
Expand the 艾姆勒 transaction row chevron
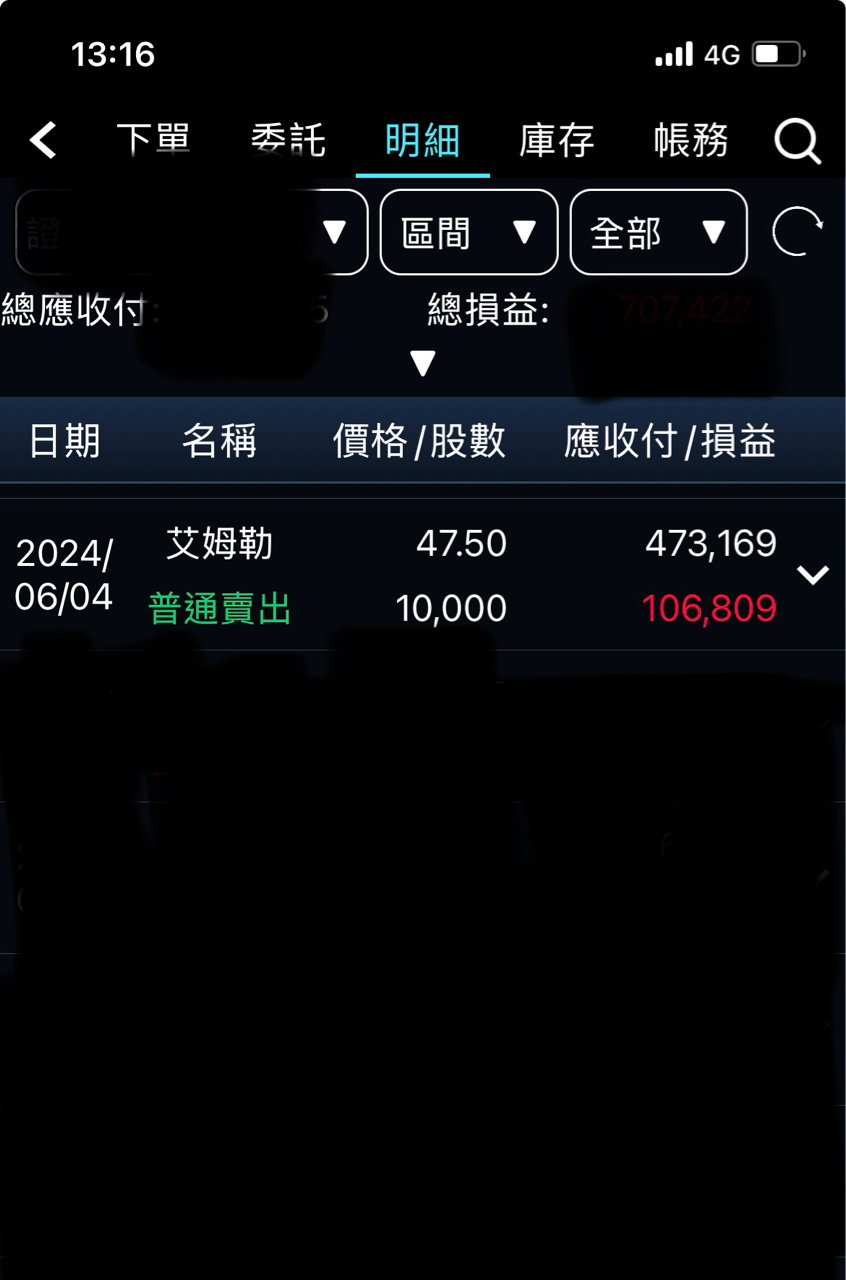pyautogui.click(x=812, y=574)
